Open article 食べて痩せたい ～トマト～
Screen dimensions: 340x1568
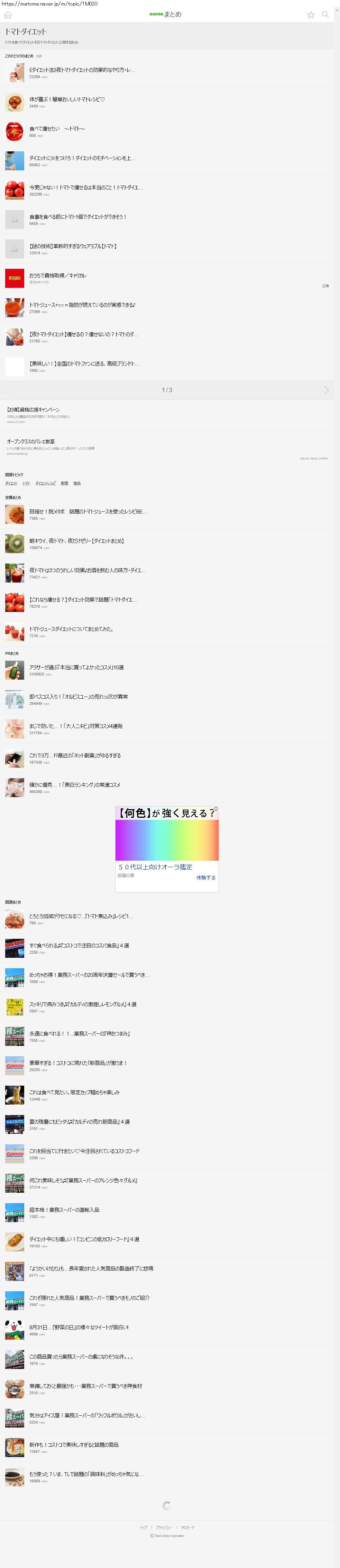57,129
